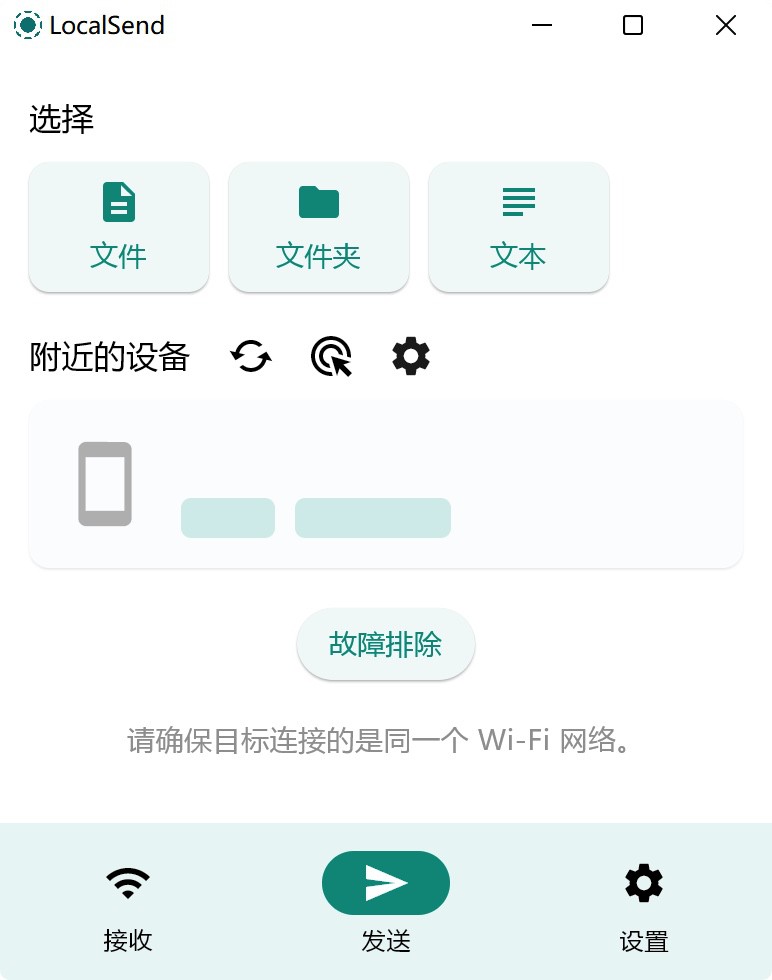Select the phone silhouette in device list
The width and height of the screenshot is (772, 980).
104,484
